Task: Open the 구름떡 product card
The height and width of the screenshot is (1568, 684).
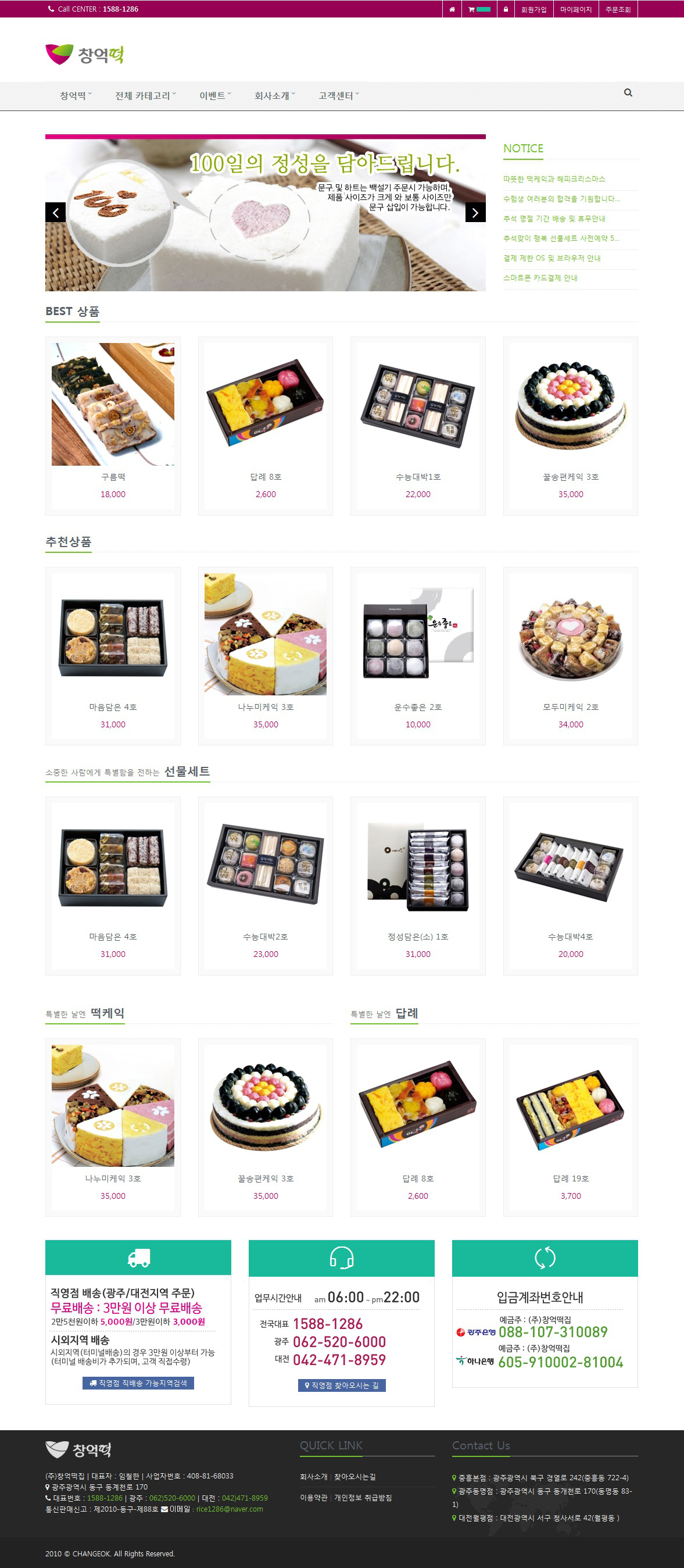Action: (x=113, y=426)
